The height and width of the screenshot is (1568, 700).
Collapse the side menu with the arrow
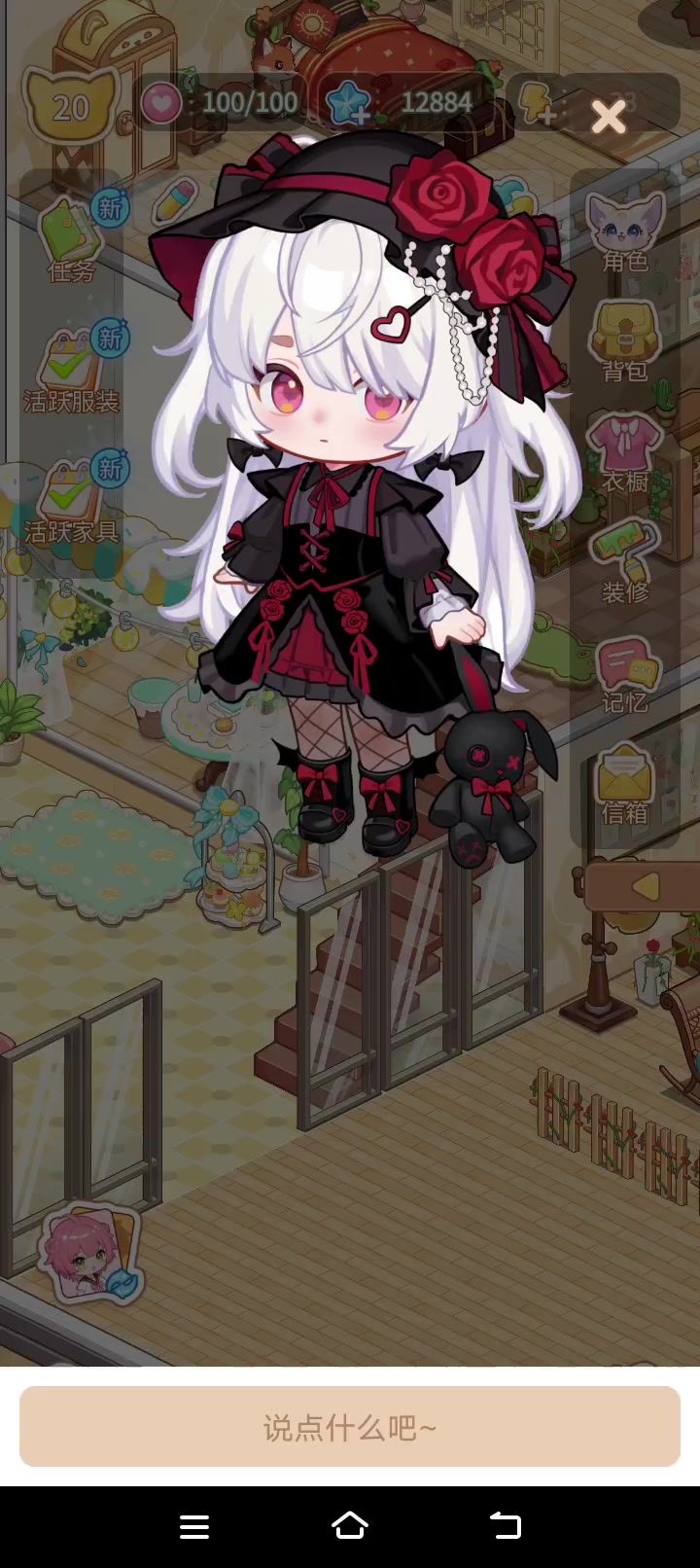644,887
